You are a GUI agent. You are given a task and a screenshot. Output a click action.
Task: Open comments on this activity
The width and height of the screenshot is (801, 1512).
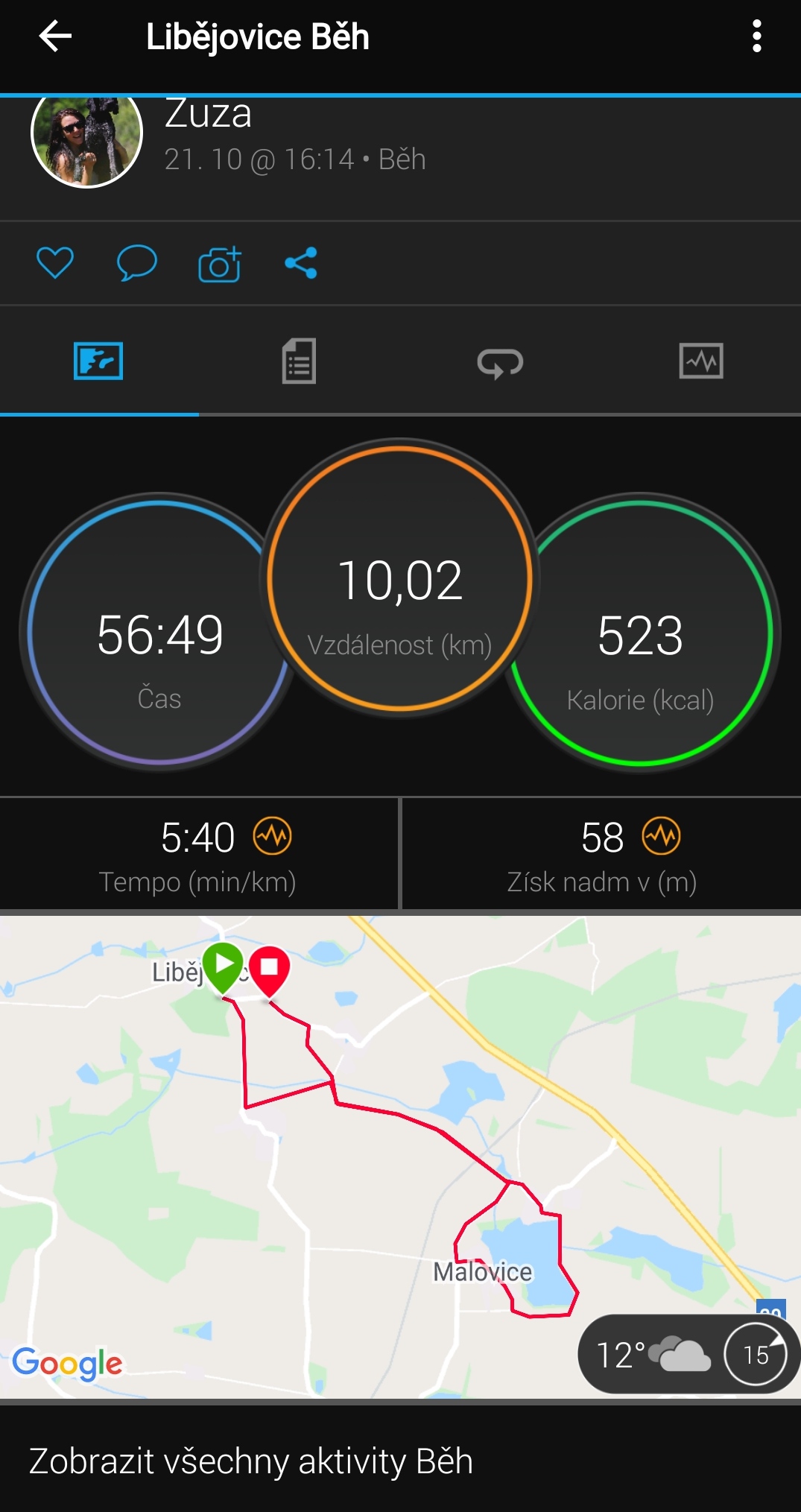coord(137,262)
